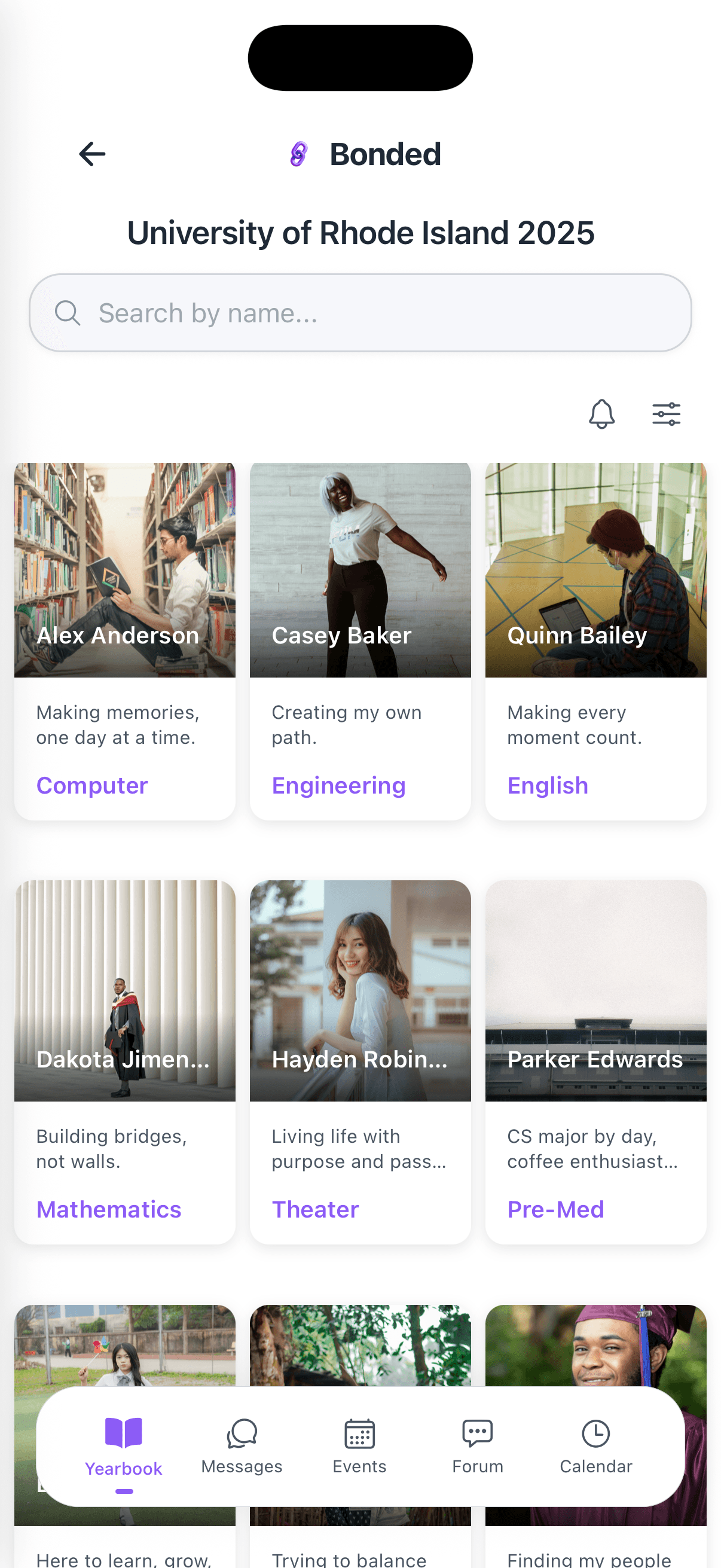View Casey Baker's yearbook card
The width and height of the screenshot is (721, 1568).
click(360, 640)
